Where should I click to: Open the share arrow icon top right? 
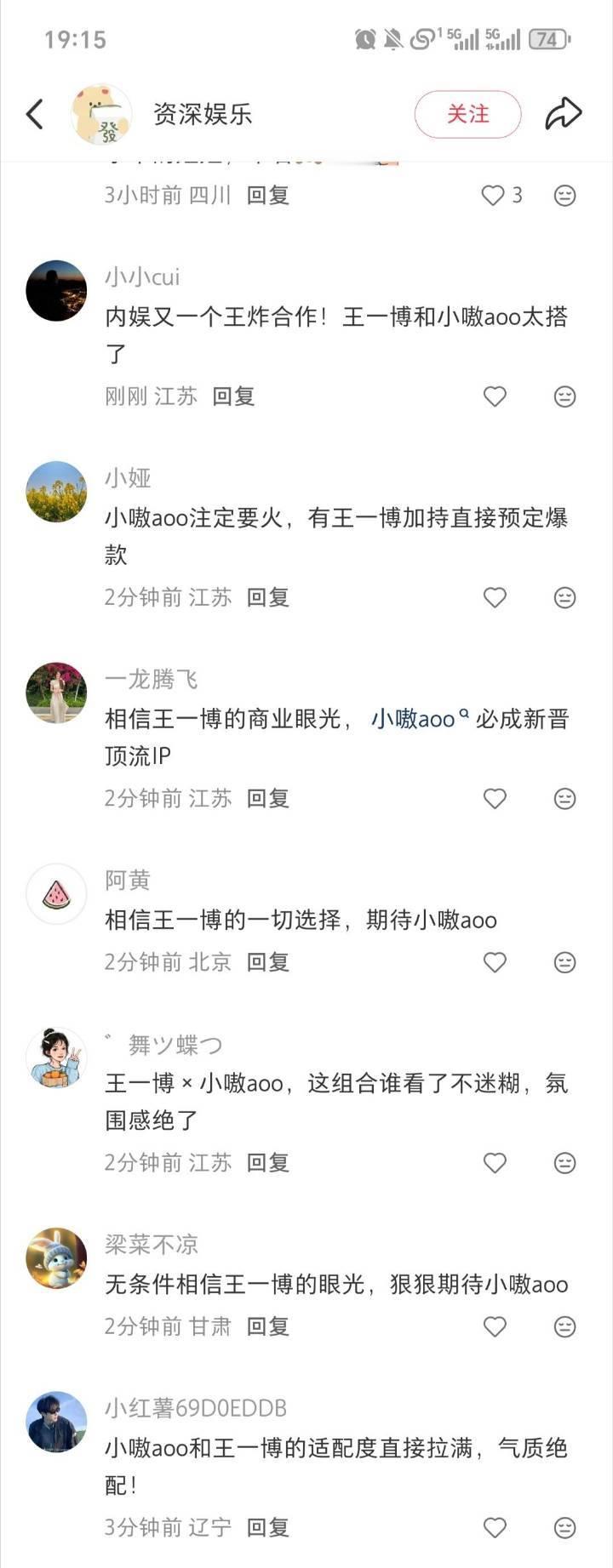pyautogui.click(x=564, y=111)
